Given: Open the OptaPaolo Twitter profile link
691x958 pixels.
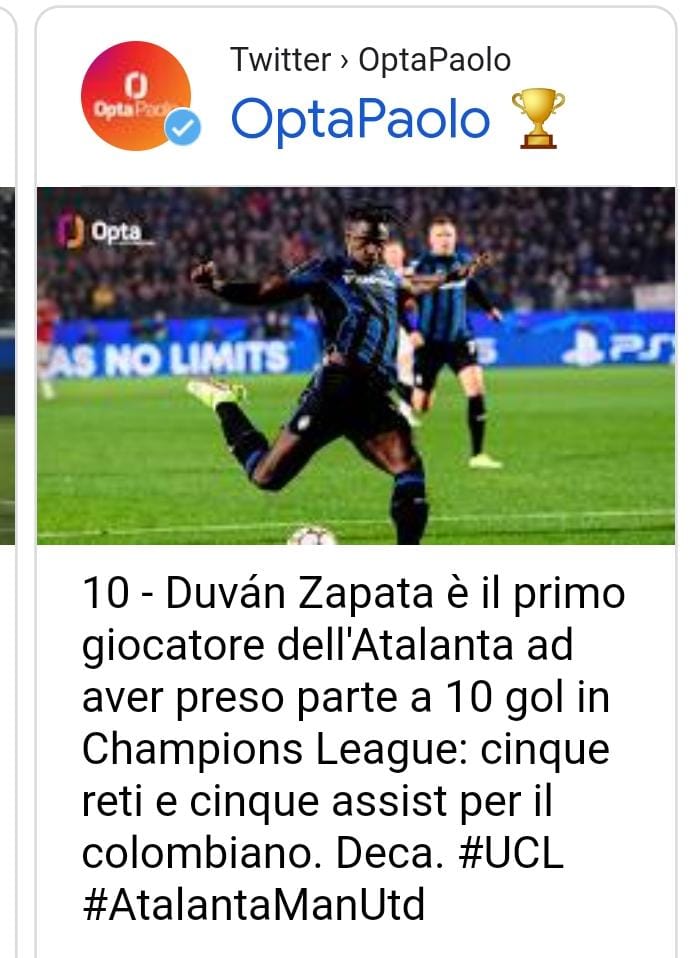Looking at the screenshot, I should click(360, 120).
